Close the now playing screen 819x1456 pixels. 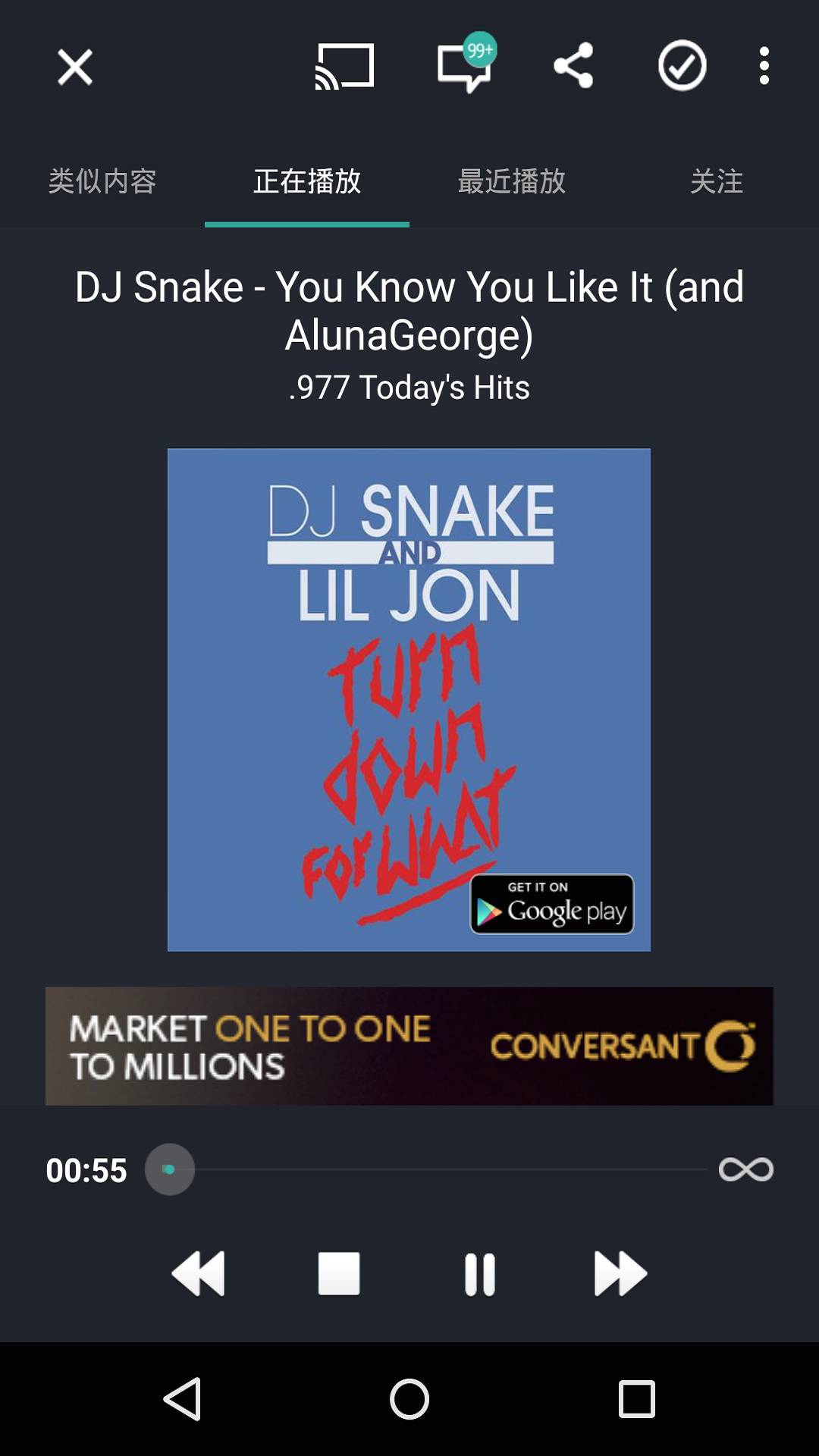click(74, 67)
